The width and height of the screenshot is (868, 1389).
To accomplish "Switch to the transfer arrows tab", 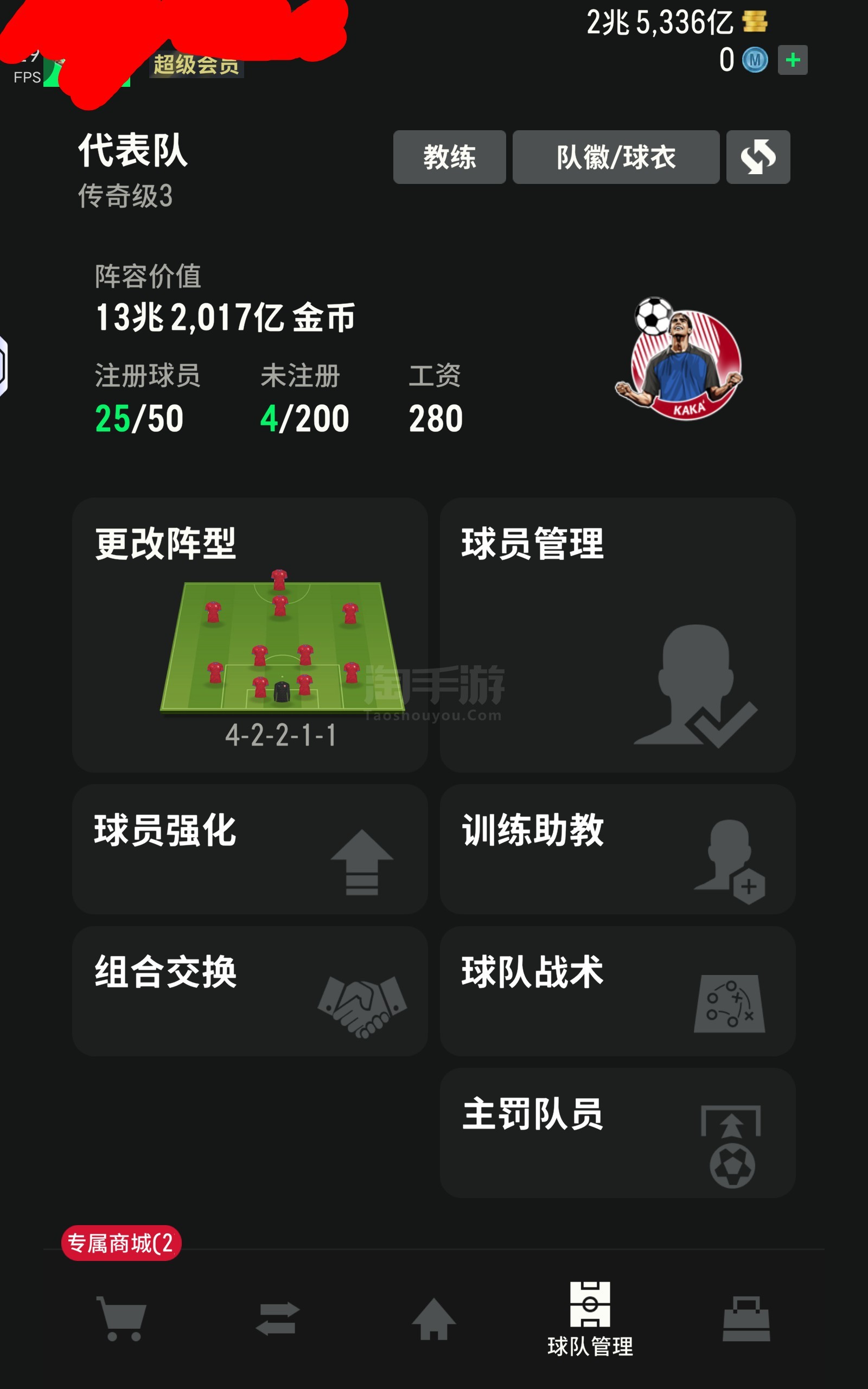I will (278, 1318).
